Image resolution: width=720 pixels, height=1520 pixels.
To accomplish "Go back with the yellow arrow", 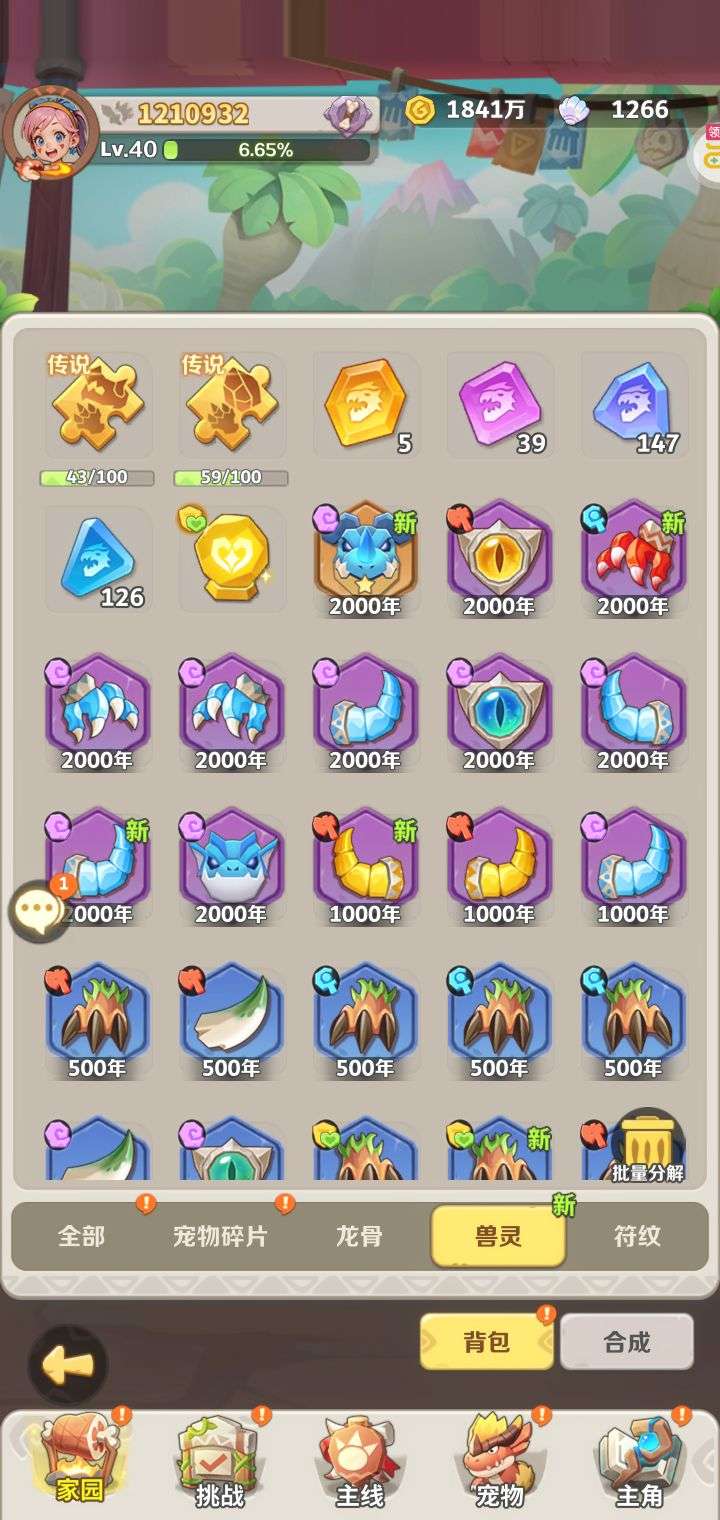I will click(x=68, y=1364).
